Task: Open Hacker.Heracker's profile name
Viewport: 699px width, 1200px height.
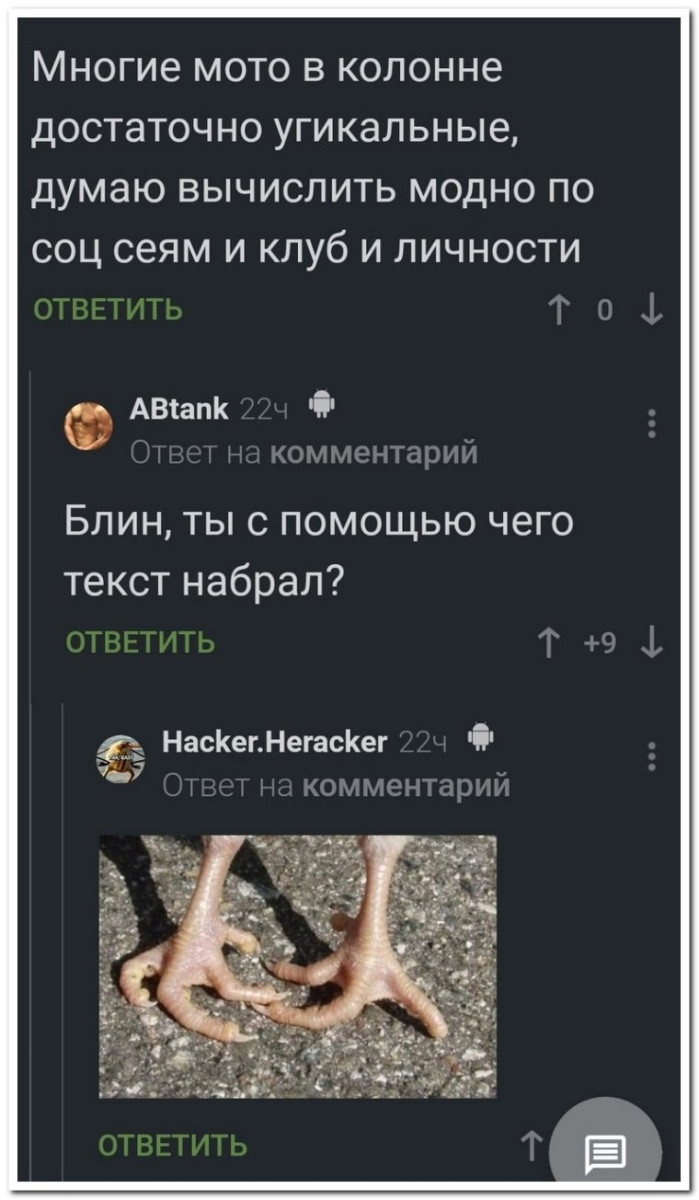Action: (x=275, y=741)
